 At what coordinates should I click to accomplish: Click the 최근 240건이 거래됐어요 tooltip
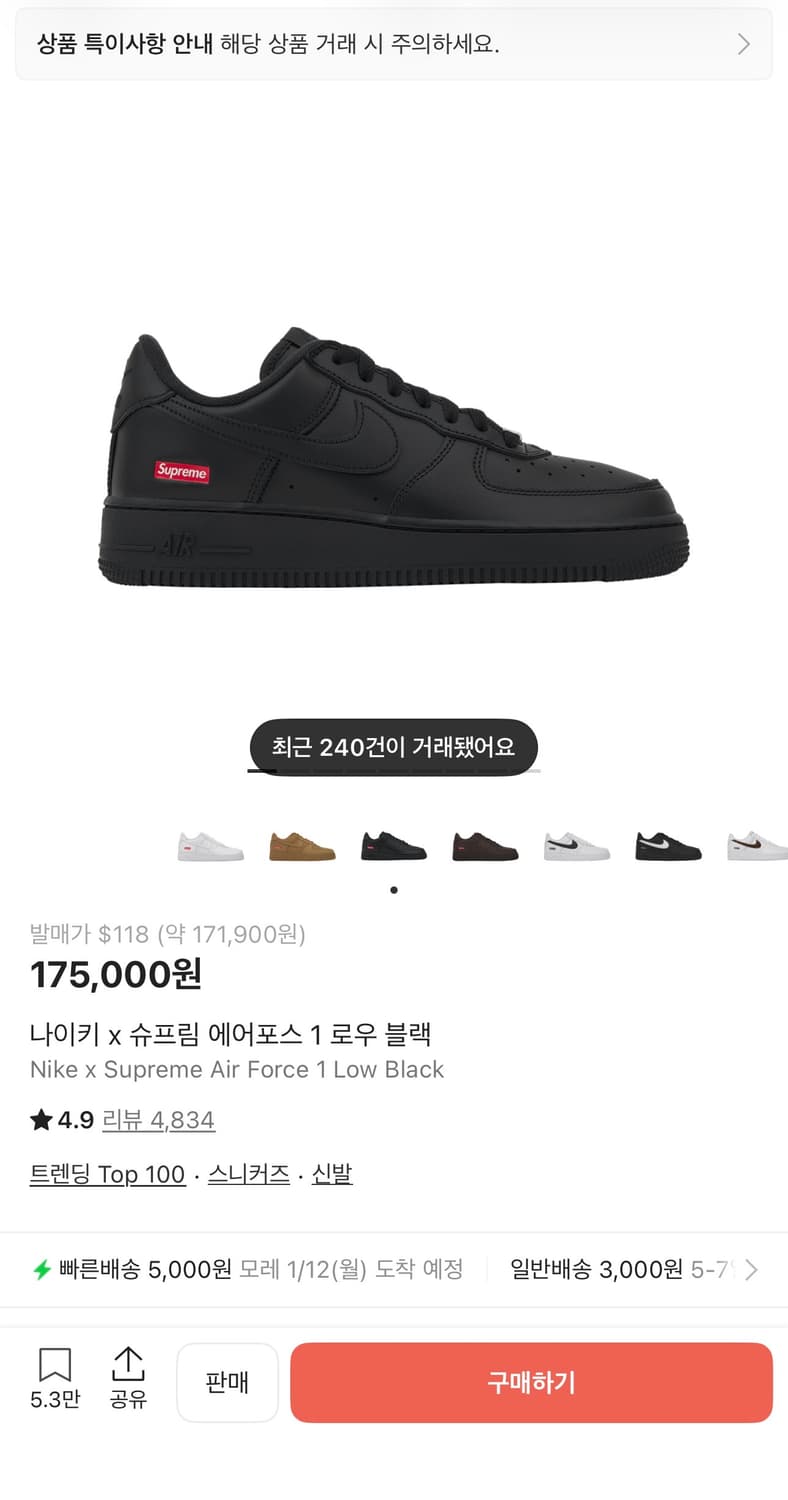click(x=394, y=747)
